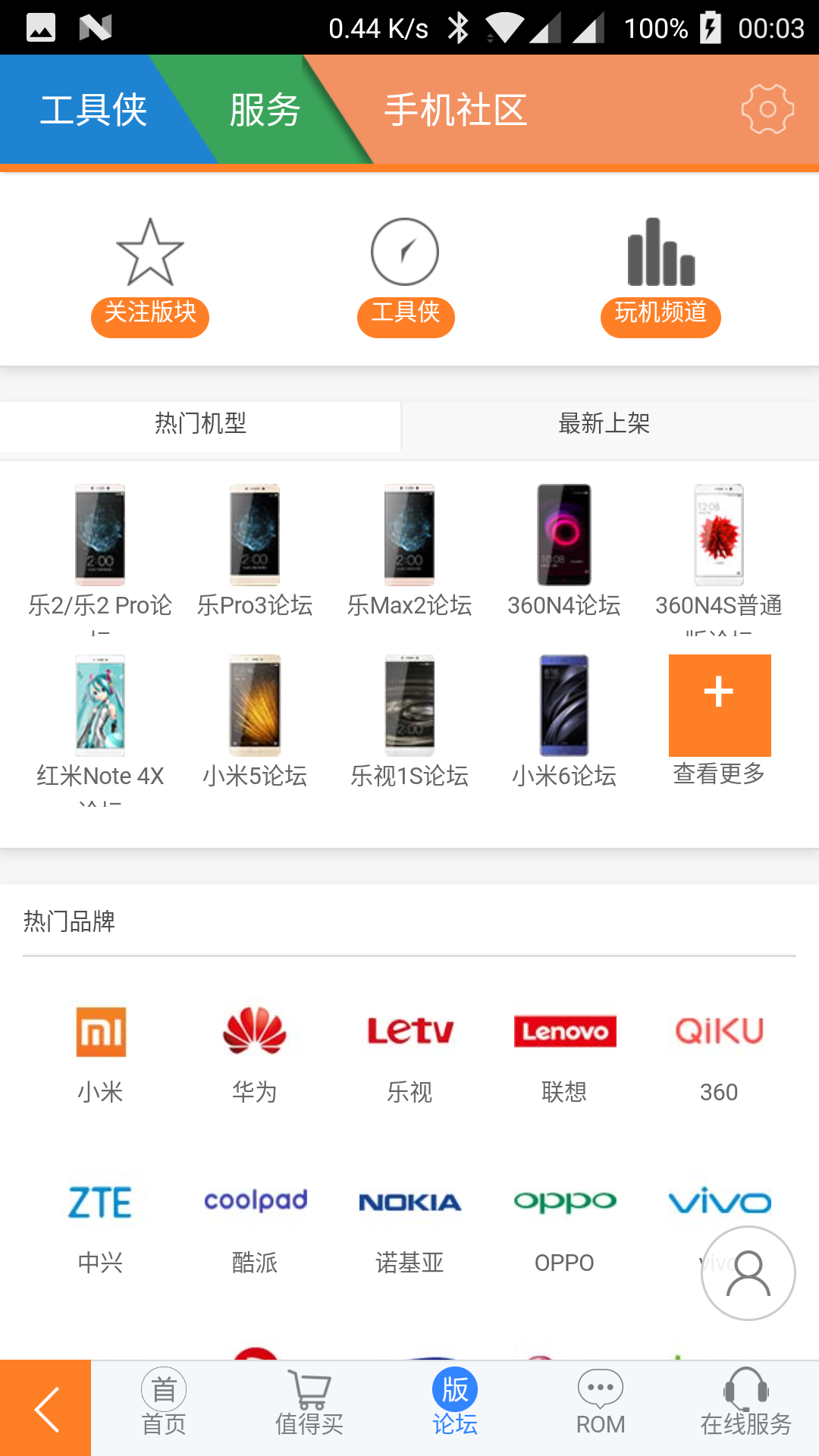Image resolution: width=819 pixels, height=1456 pixels.
Task: Switch to the 工具侠 top tab
Action: click(93, 110)
